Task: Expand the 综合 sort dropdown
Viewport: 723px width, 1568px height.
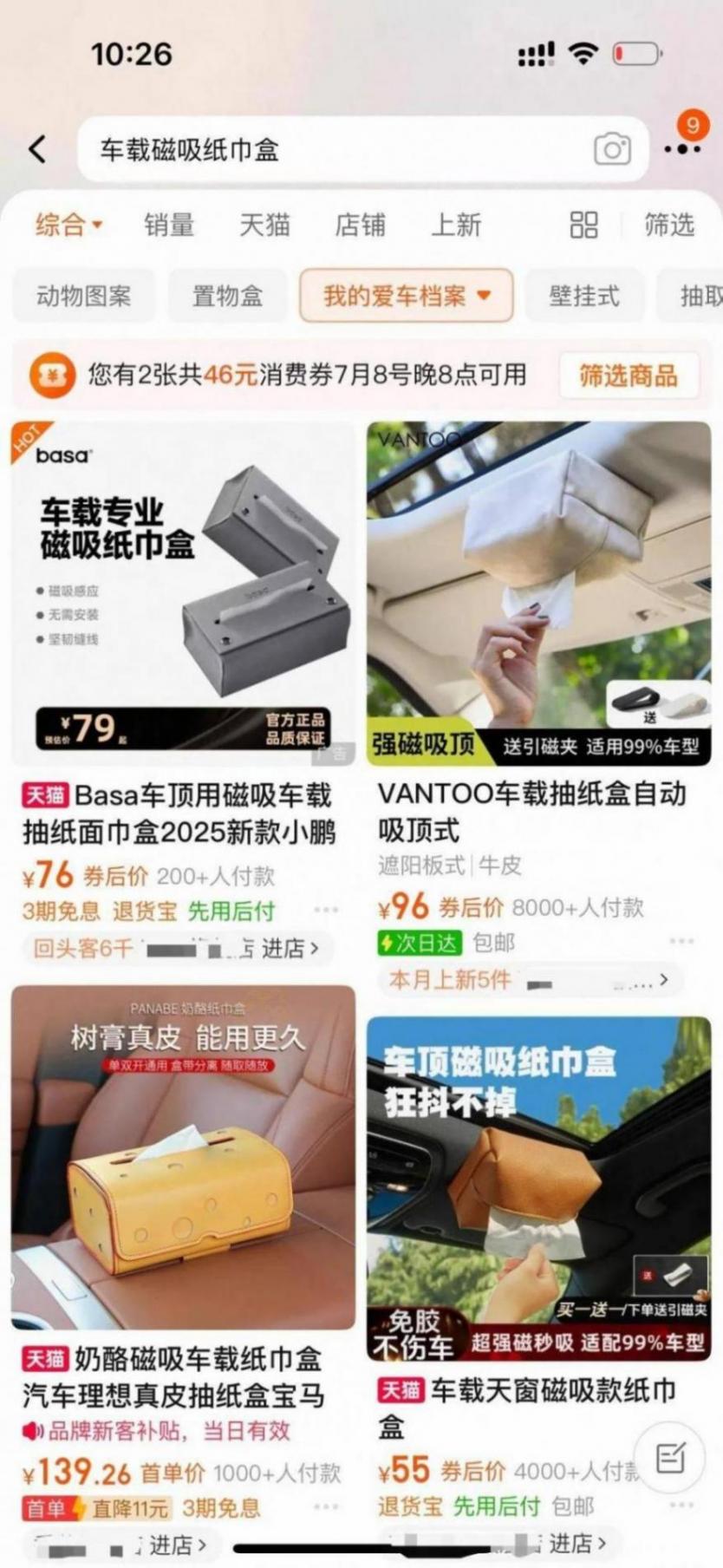Action: pos(68,225)
